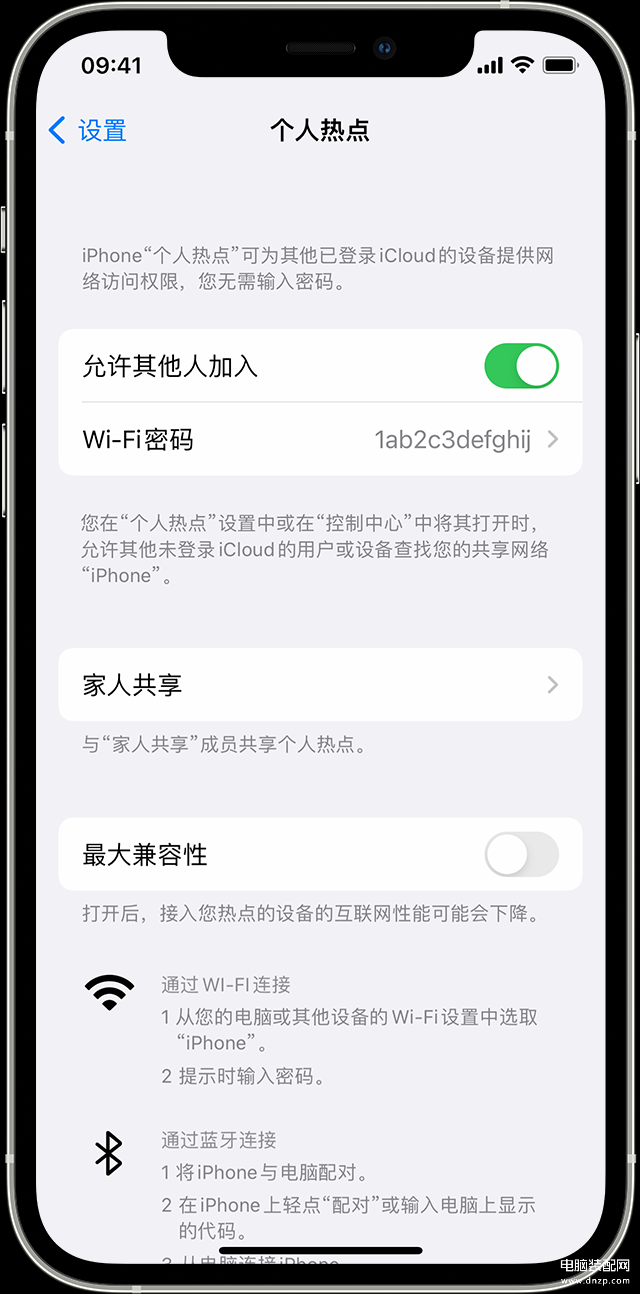Enable 最大兼容性 switch
Viewport: 640px width, 1294px height.
521,855
